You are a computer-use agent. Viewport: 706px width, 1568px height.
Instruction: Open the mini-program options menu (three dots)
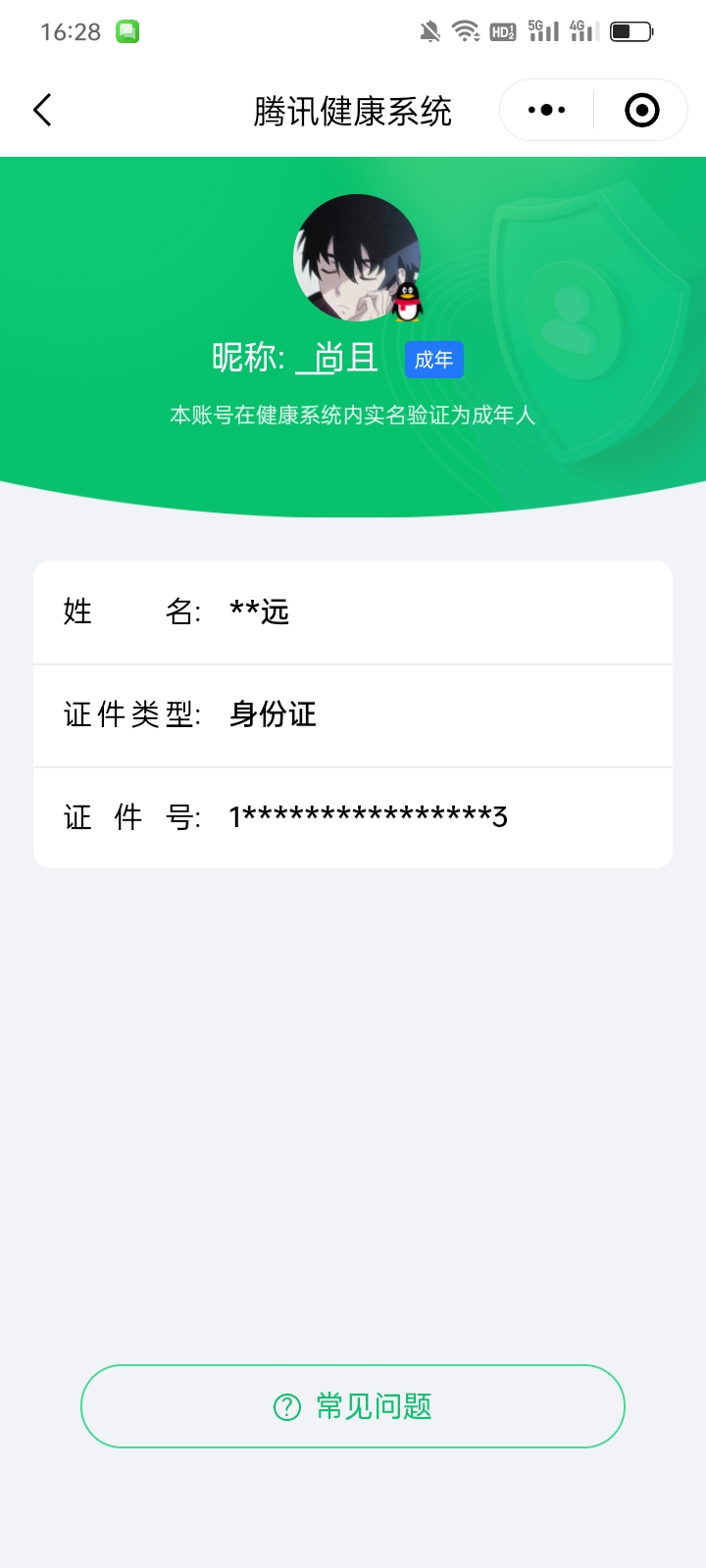click(545, 110)
